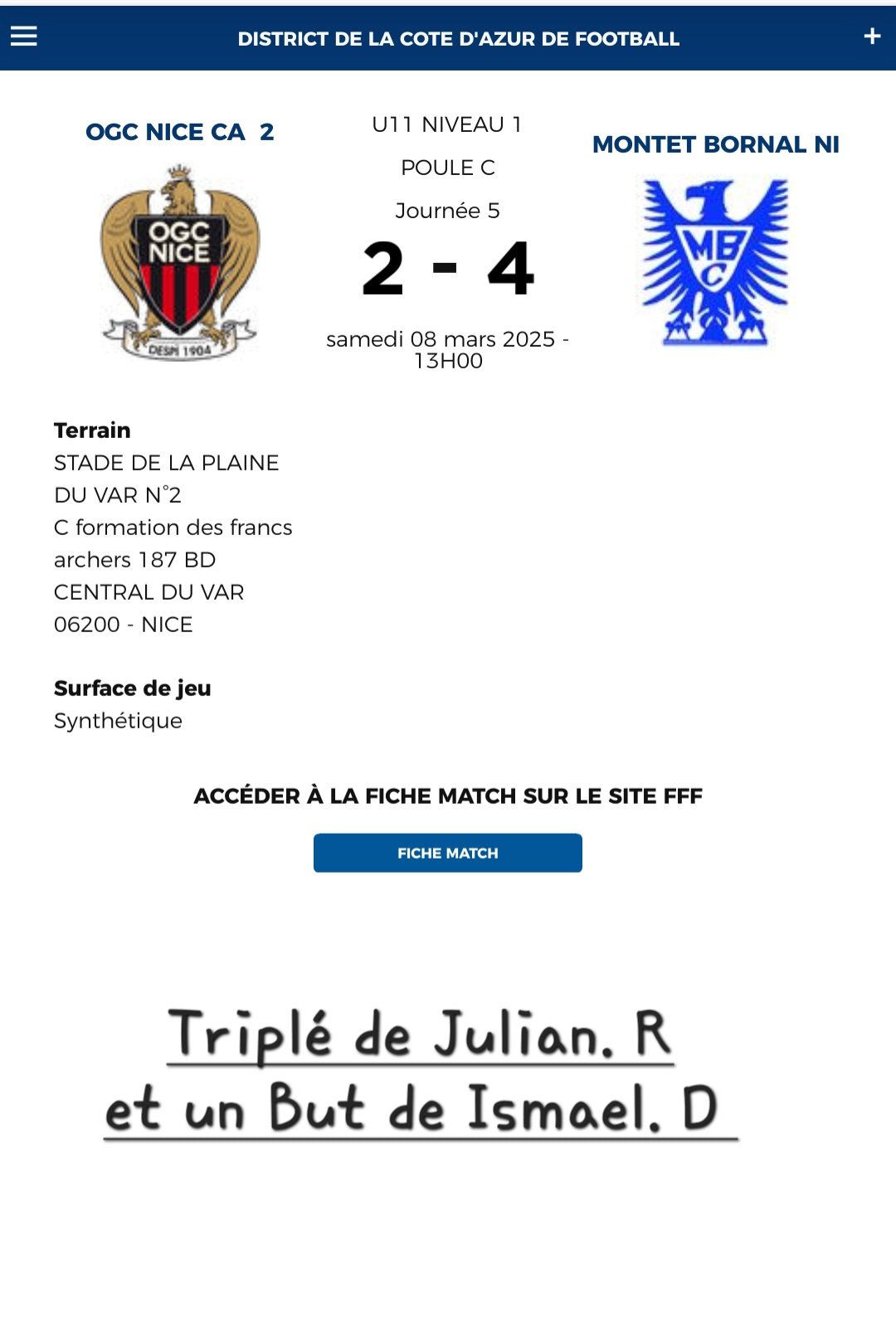896x1328 pixels.
Task: Open the OGC NICE CA 2 team link
Action: (x=179, y=132)
